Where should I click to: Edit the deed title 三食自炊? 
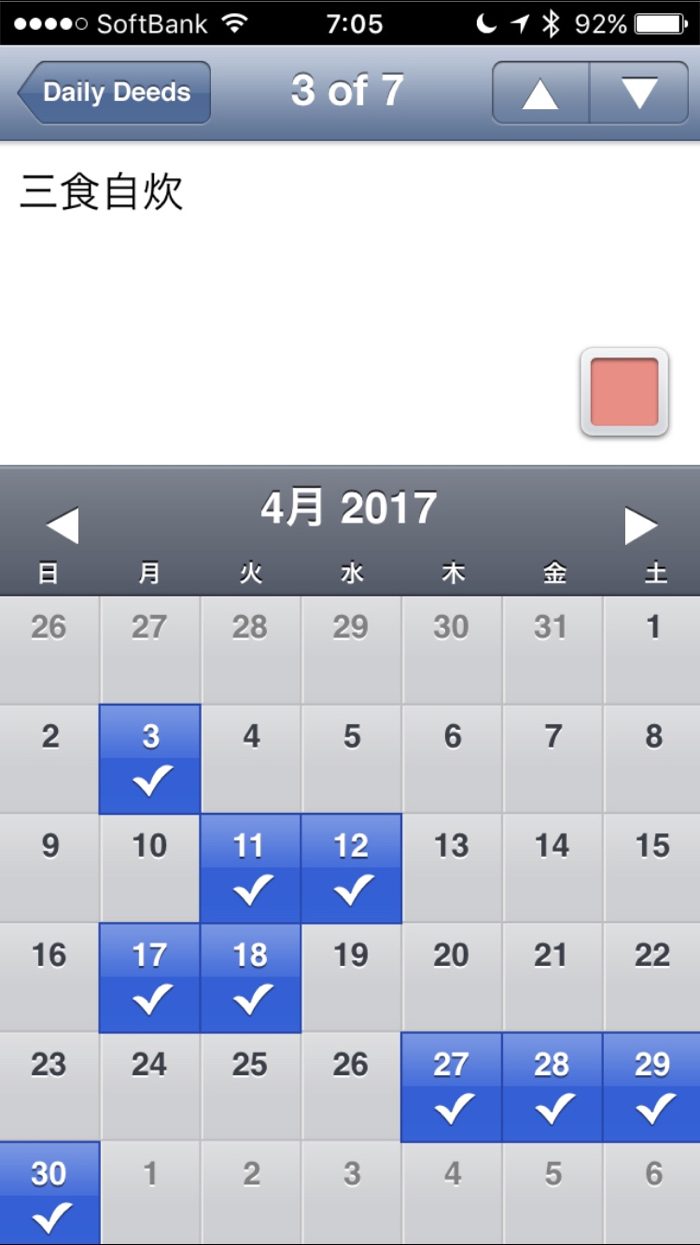tap(102, 192)
